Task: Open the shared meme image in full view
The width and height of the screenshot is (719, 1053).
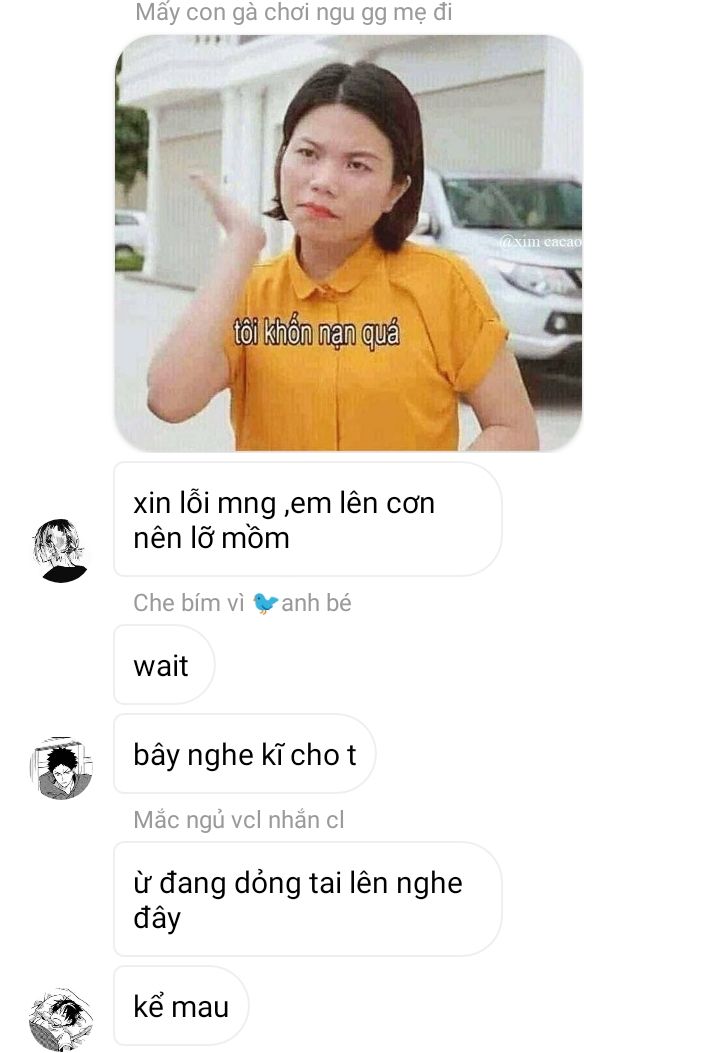Action: 348,243
